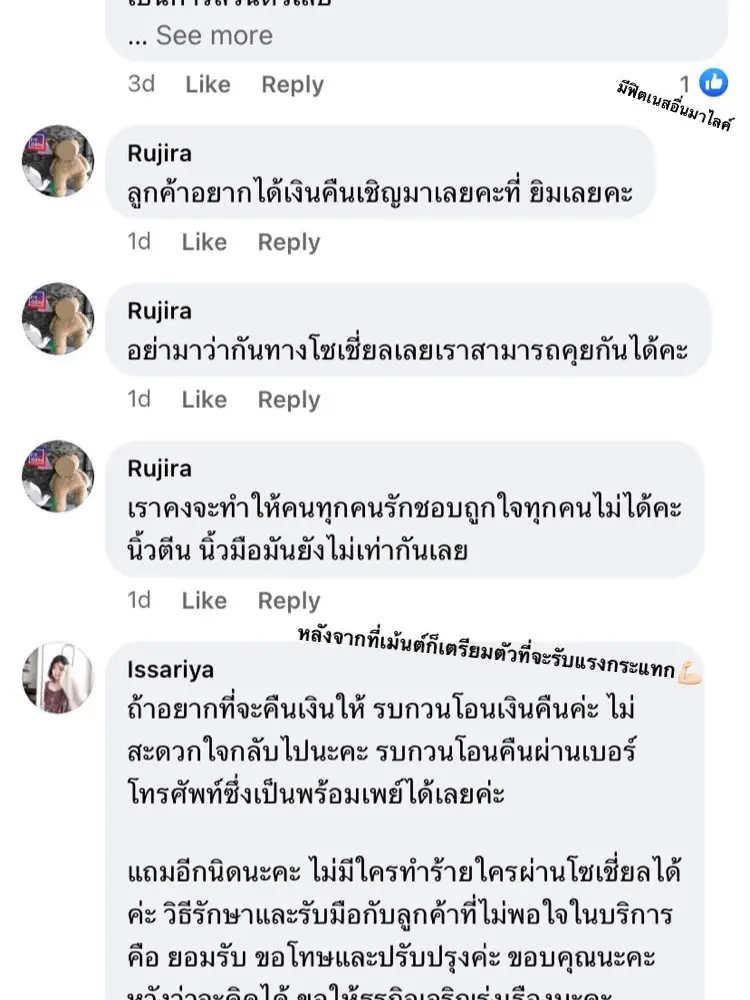Open Rujira's profile picture on third comment
This screenshot has width=750, height=1000.
pos(57,477)
